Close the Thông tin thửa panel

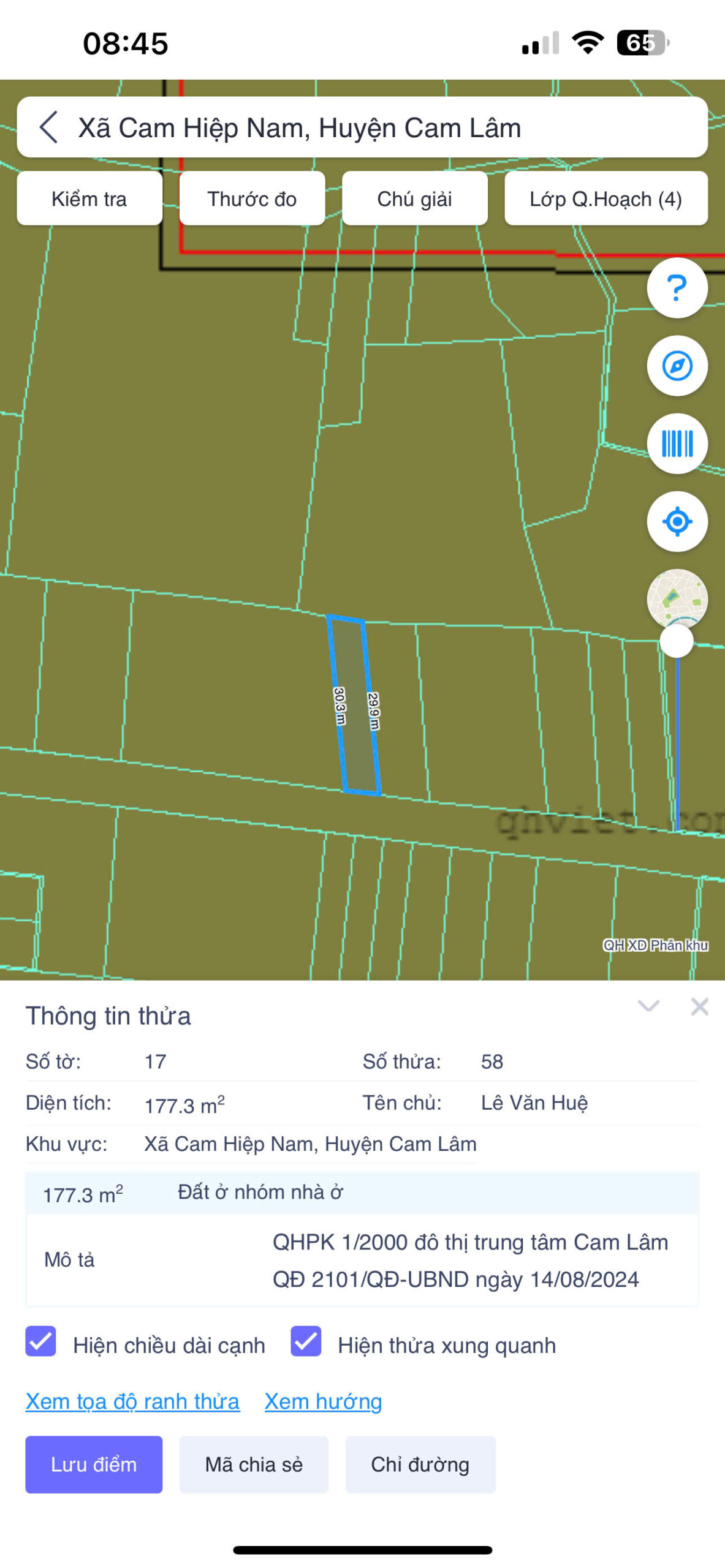(699, 1006)
